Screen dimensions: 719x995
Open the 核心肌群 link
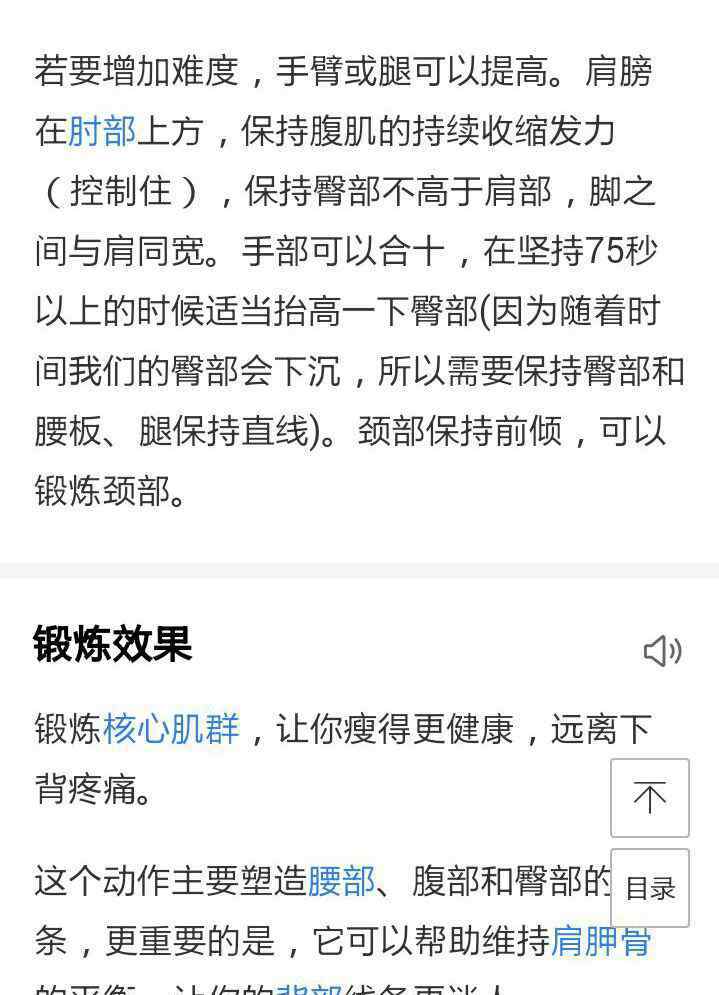[171, 729]
